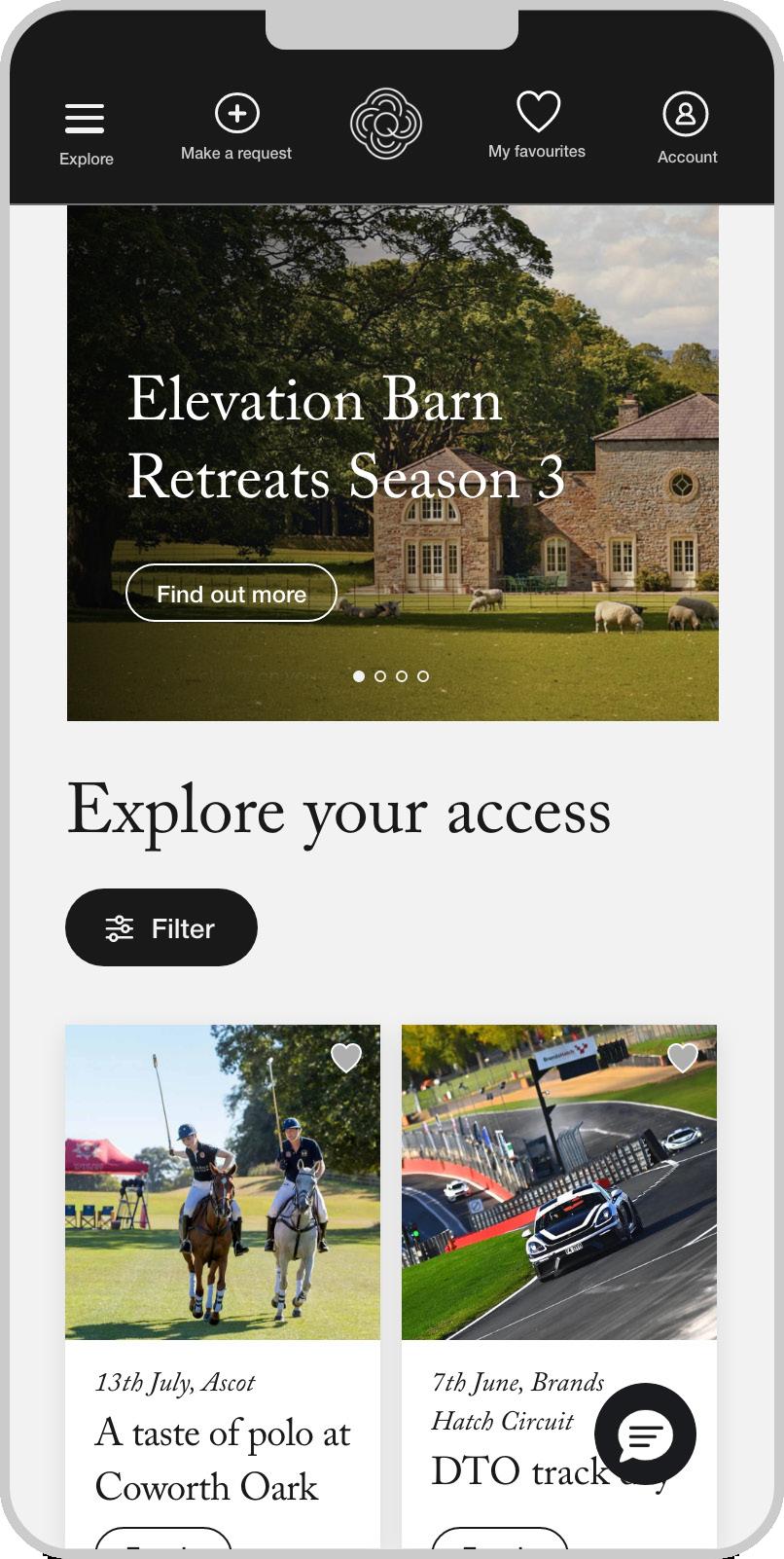Favourite the DTO track day card

tap(683, 1057)
